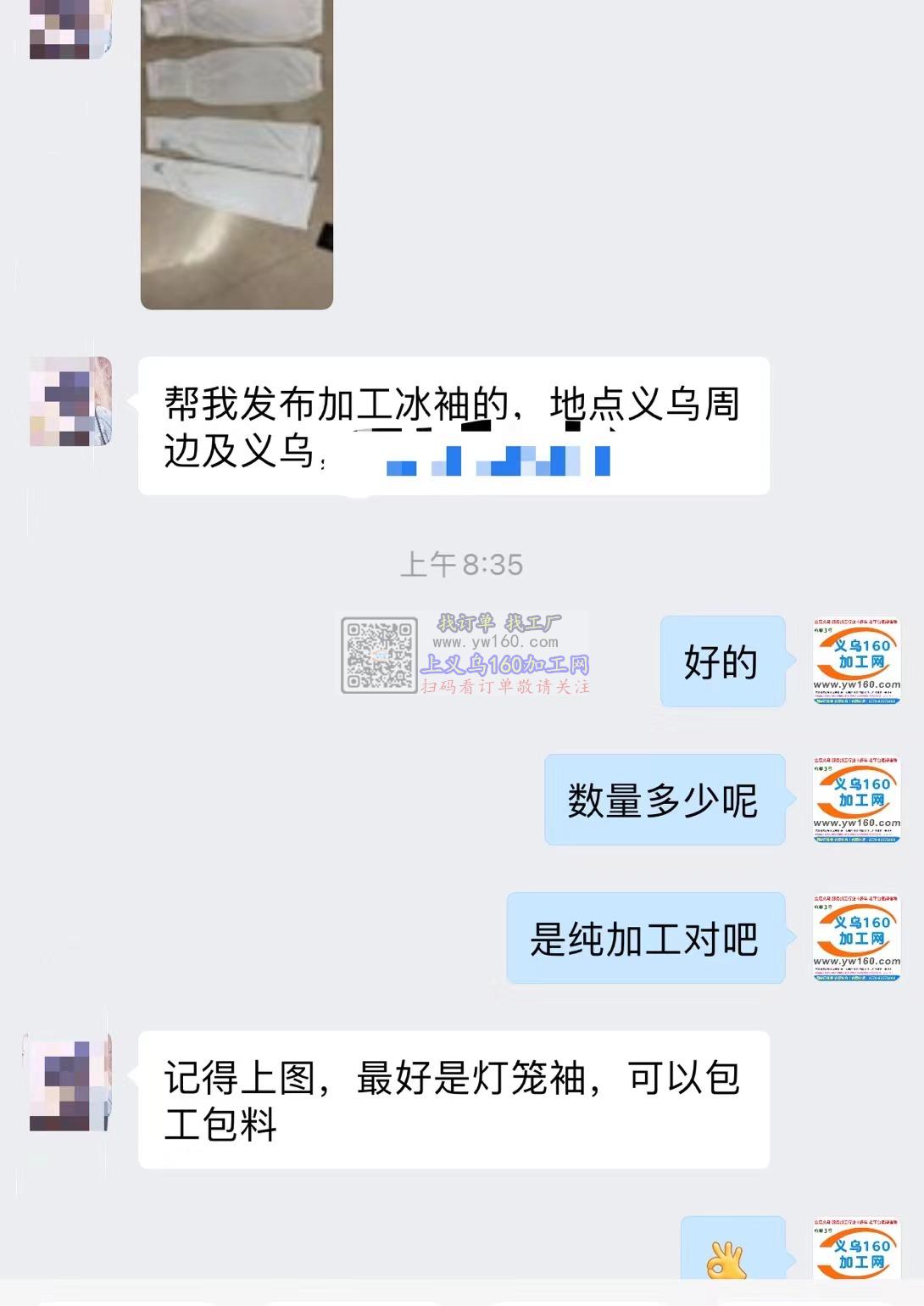924x1306 pixels.
Task: Tap the 义乌160 avatar next to 数量多少呢
Action: pos(856,799)
